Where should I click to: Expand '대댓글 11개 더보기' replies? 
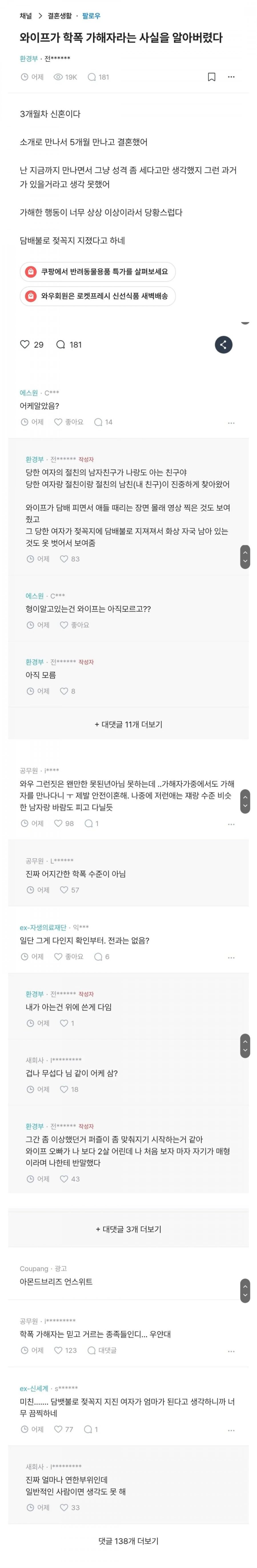[x=128, y=724]
